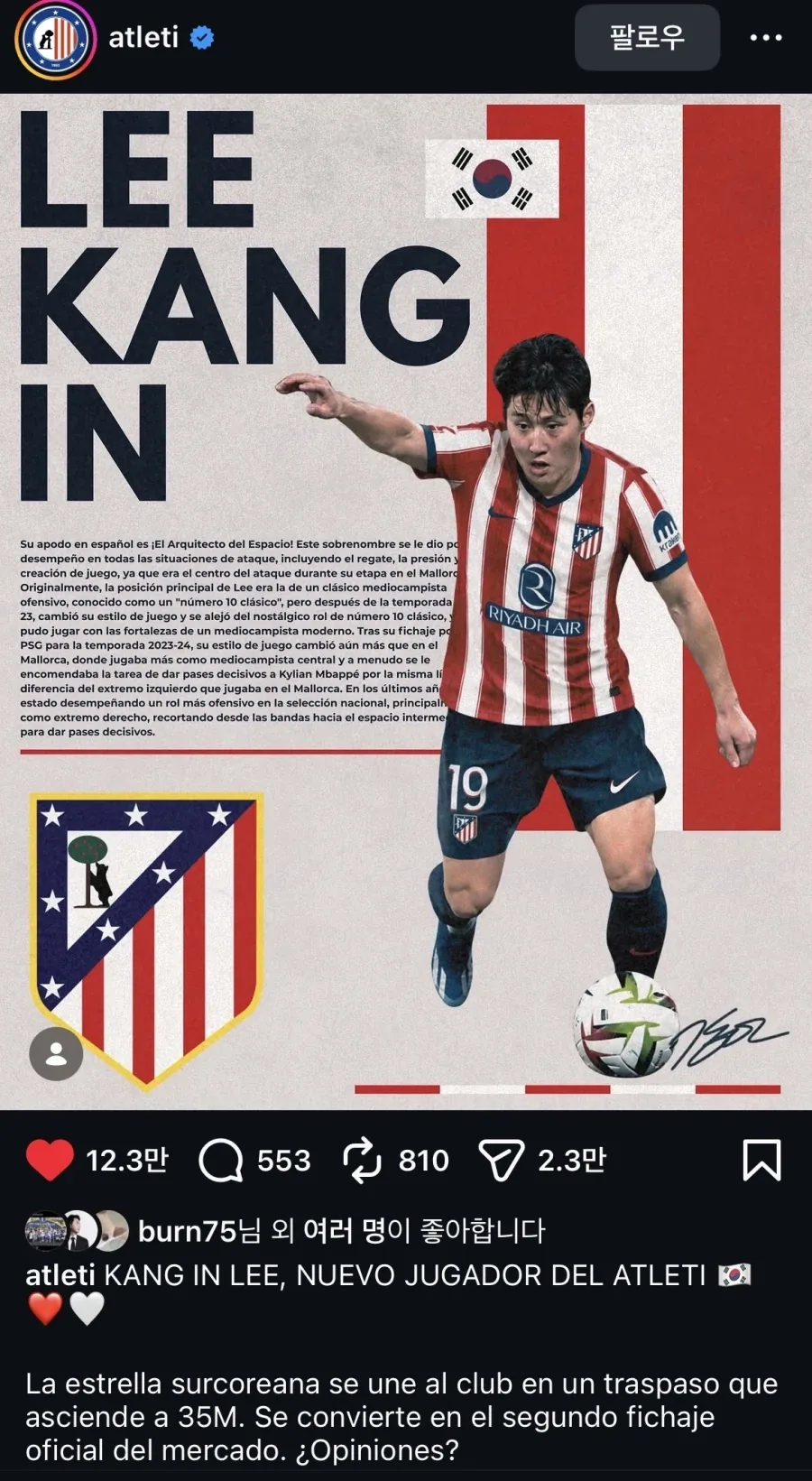Open the post's 553 comments
The width and height of the screenshot is (812, 1481).
pos(221,1160)
